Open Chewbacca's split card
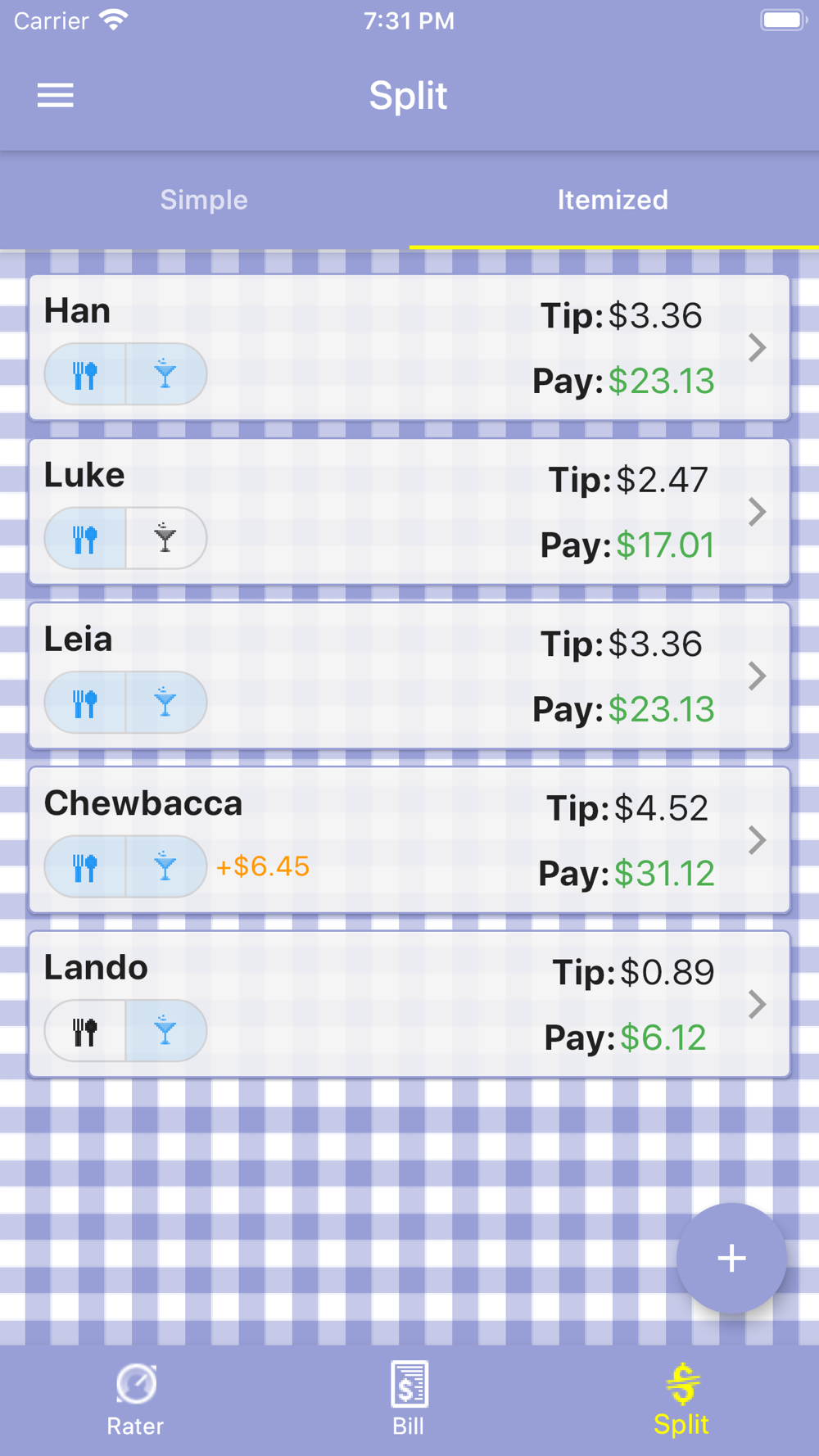819x1456 pixels. pyautogui.click(x=409, y=840)
